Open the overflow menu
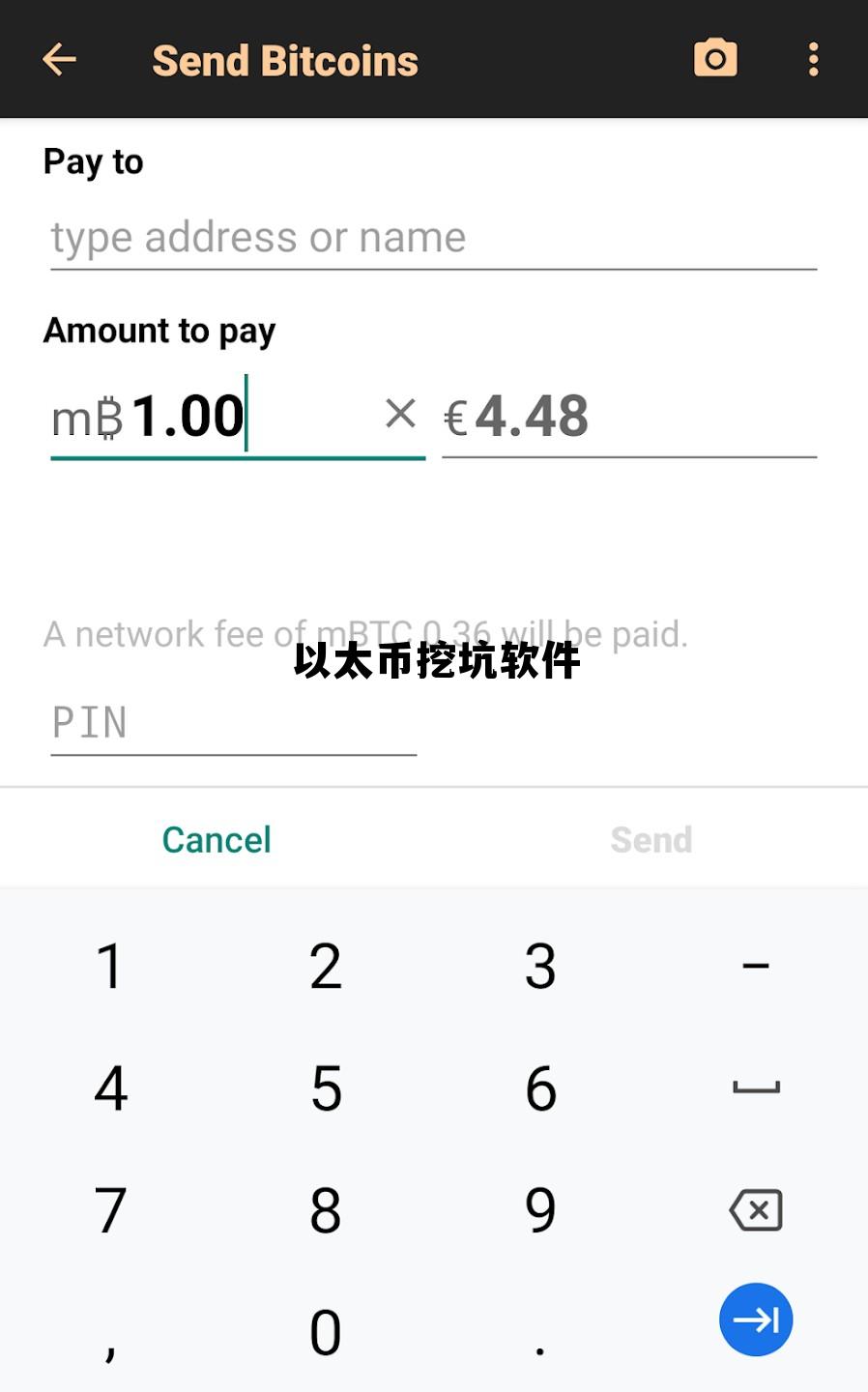This screenshot has width=868, height=1392. pyautogui.click(x=814, y=59)
